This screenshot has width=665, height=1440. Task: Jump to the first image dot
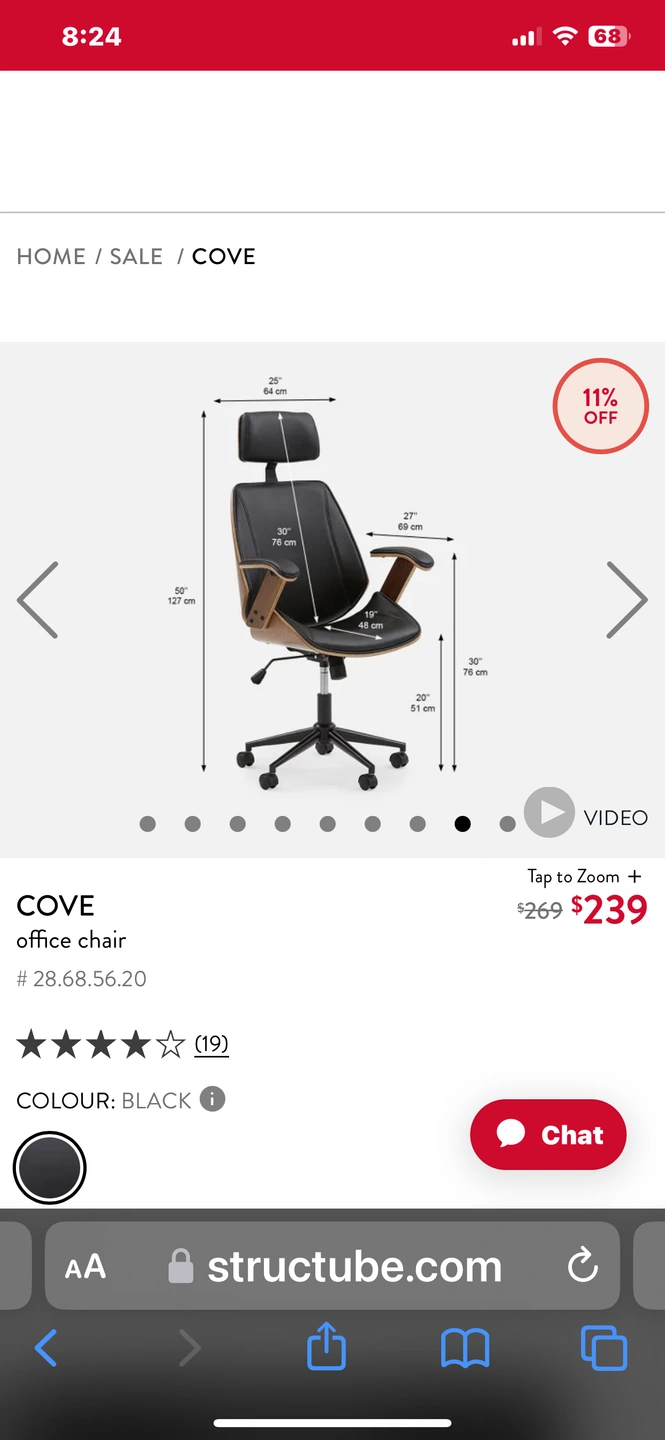click(148, 824)
